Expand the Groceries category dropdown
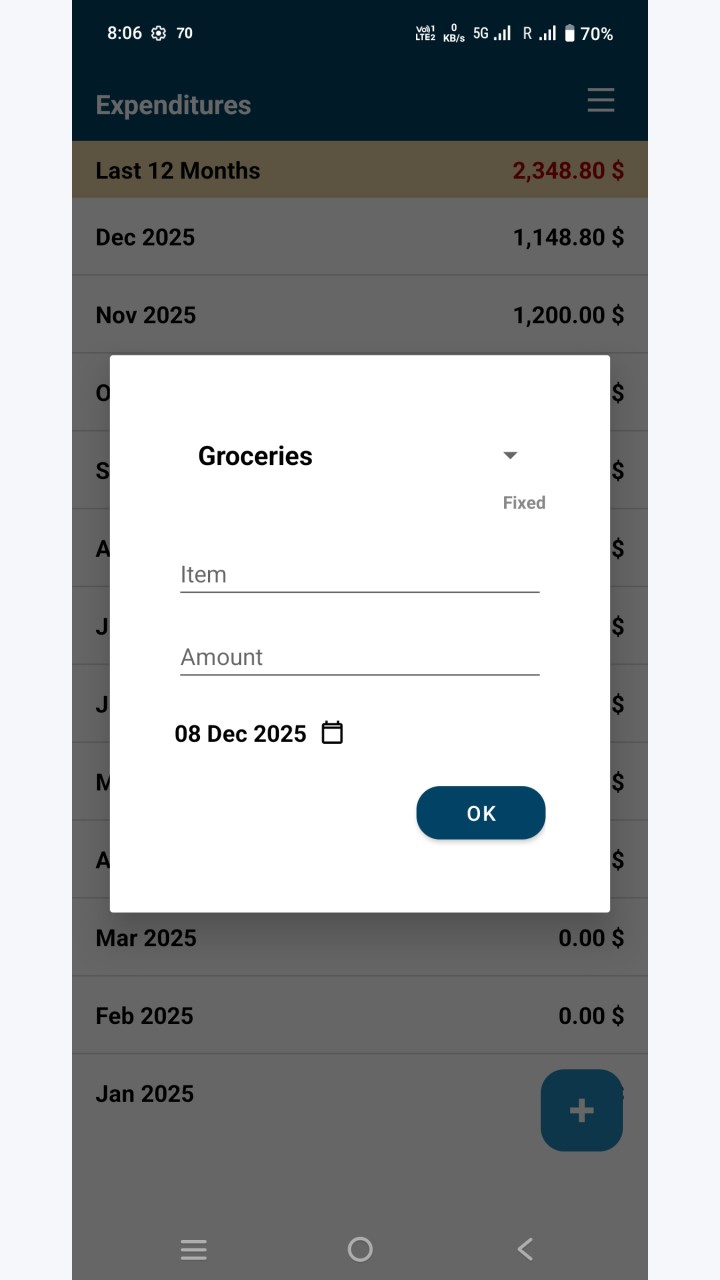720x1280 pixels. (x=360, y=456)
